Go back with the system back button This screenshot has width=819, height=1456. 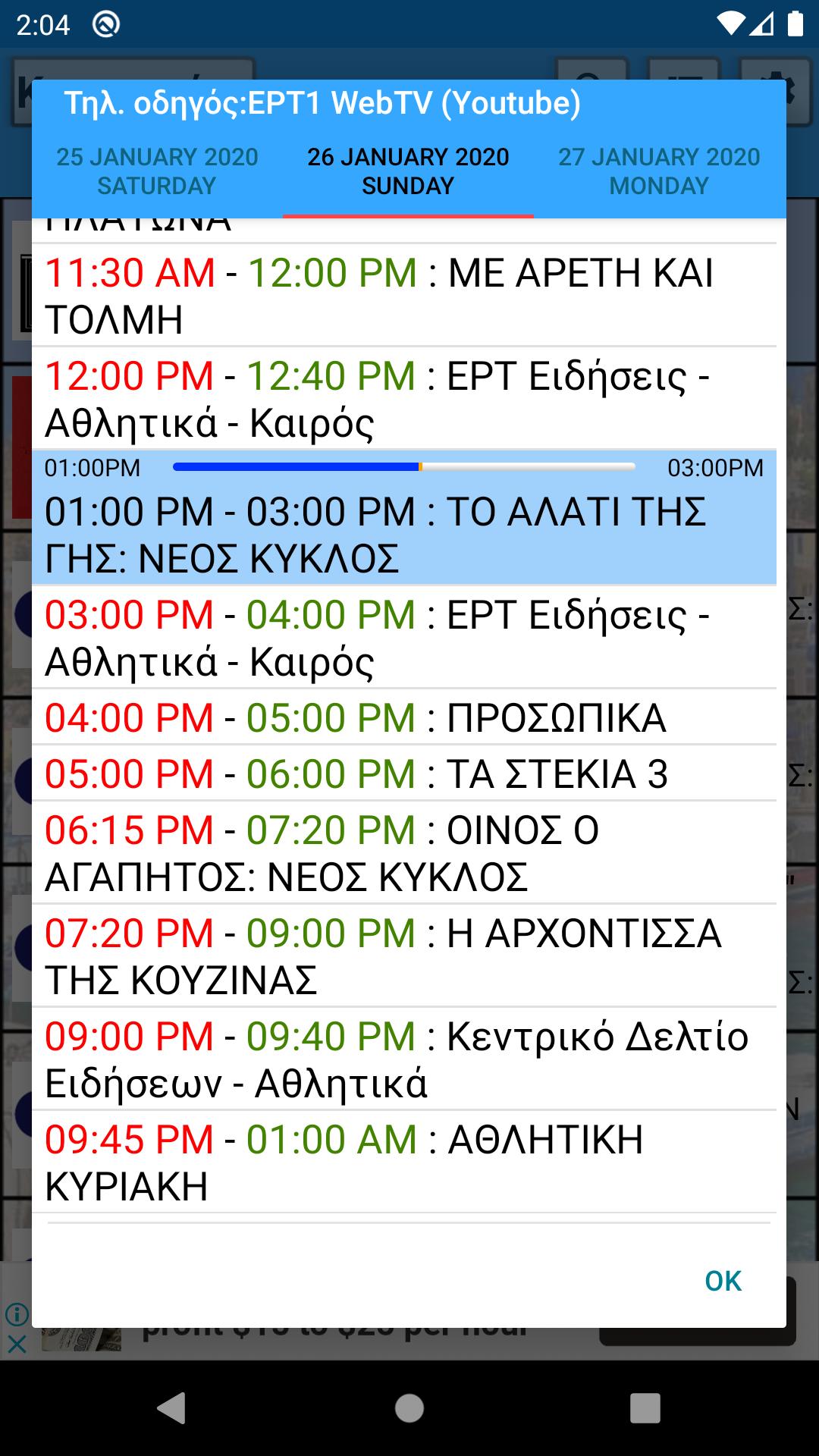(x=173, y=1408)
